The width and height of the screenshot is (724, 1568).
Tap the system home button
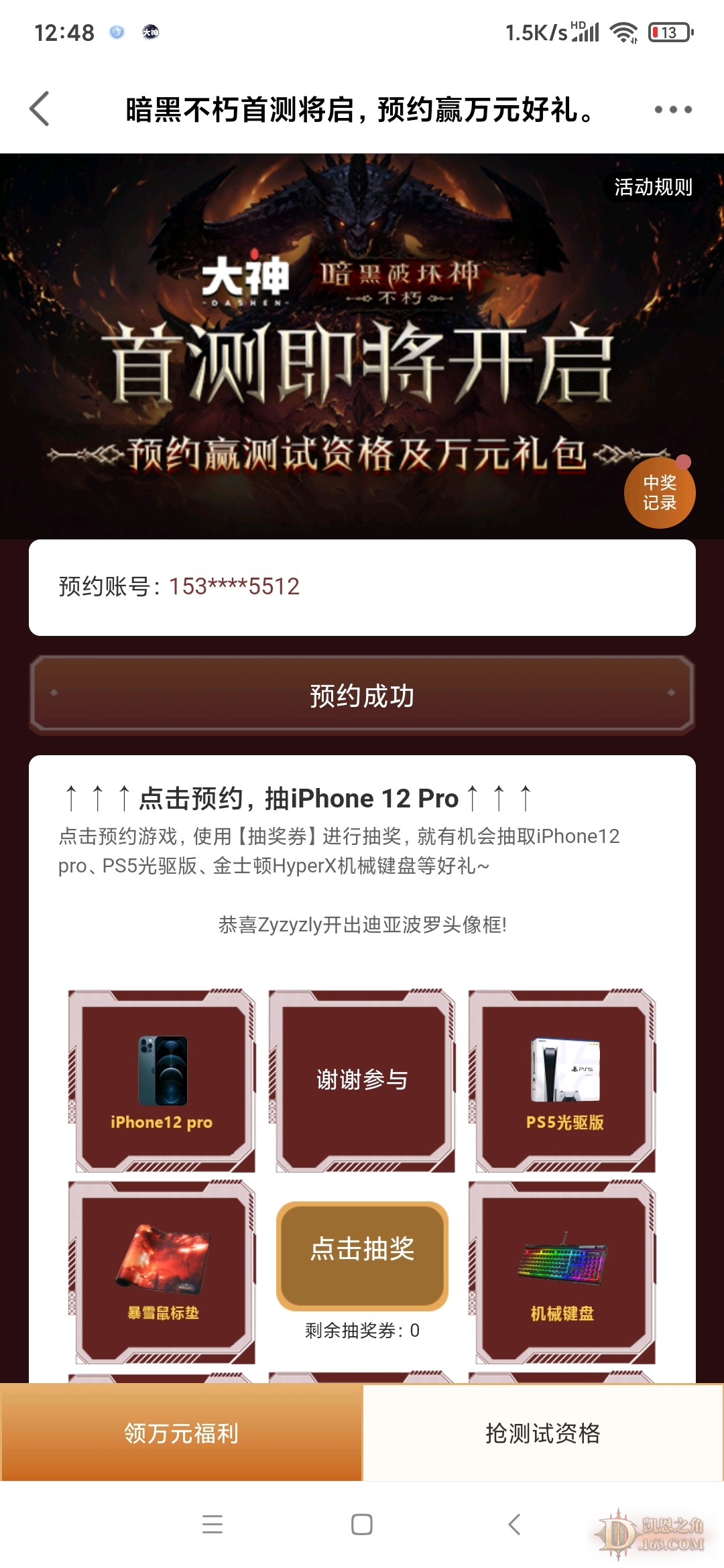(x=362, y=1524)
